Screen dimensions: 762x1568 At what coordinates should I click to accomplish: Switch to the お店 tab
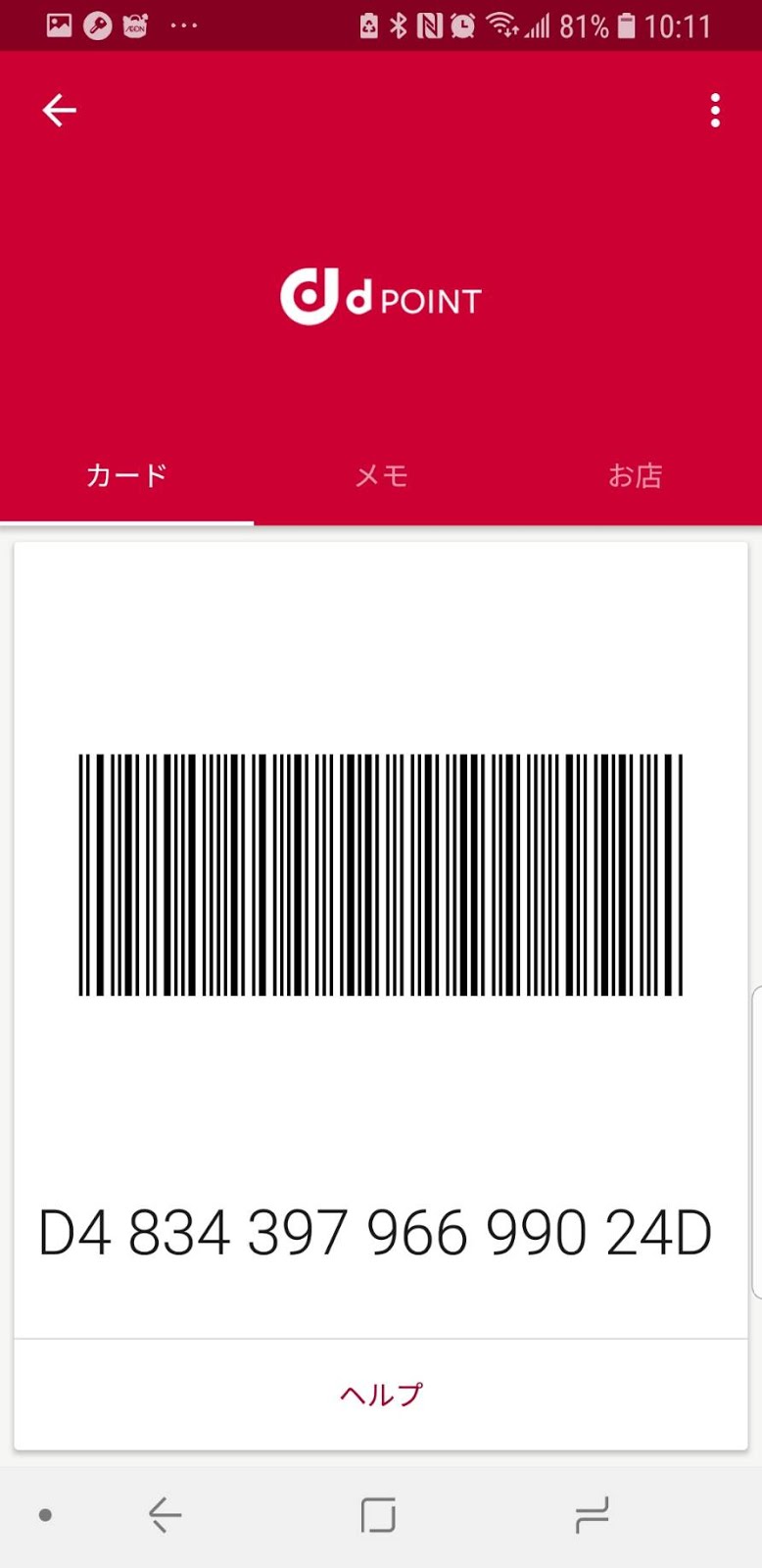pyautogui.click(x=635, y=476)
